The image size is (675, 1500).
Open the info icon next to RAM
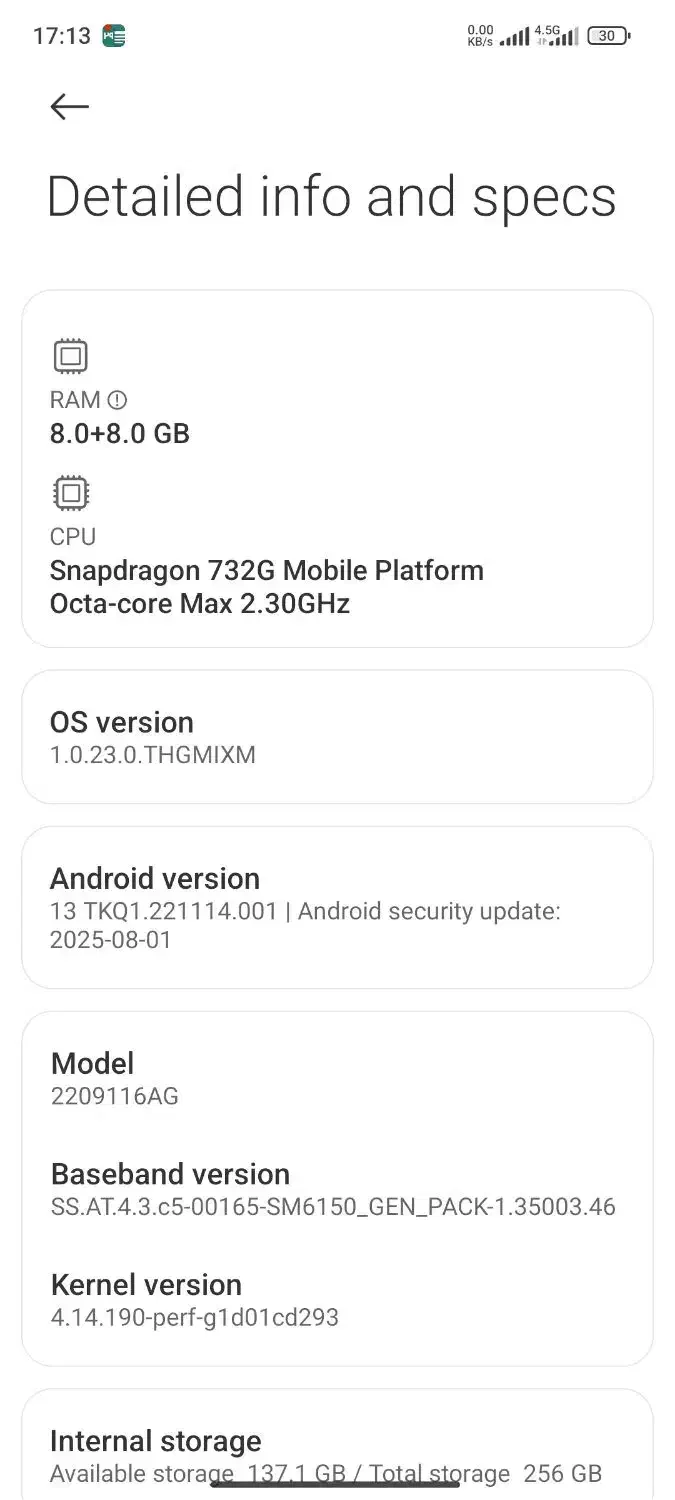117,400
